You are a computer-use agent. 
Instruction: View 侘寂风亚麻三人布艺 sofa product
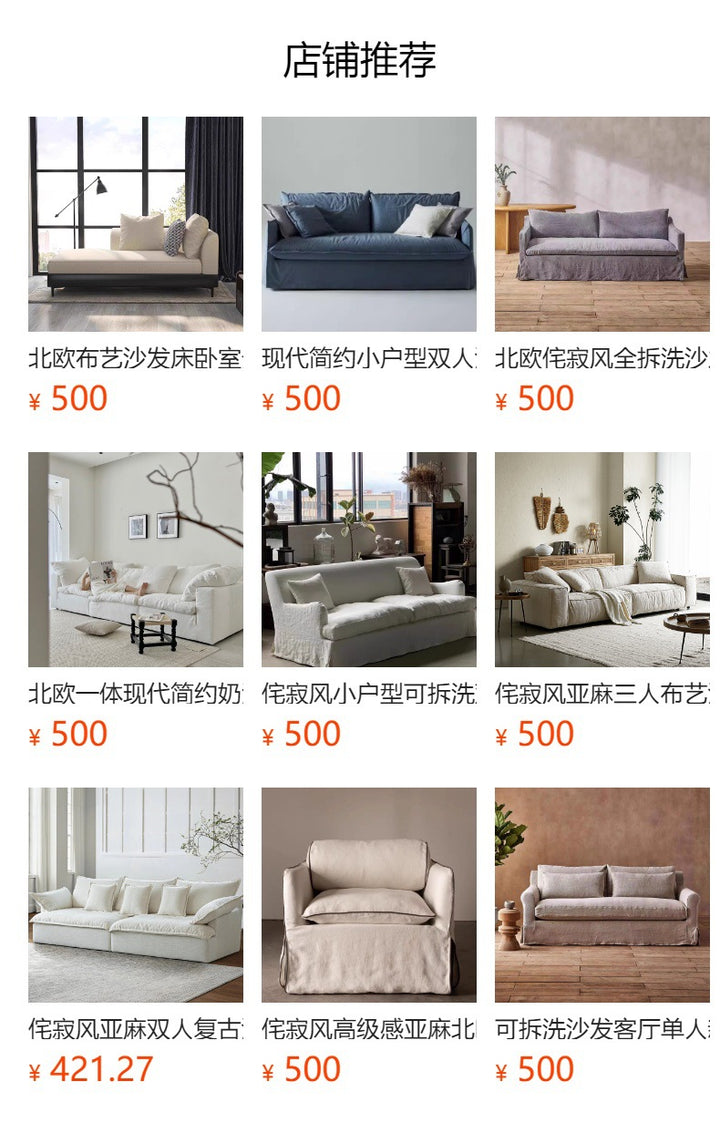pyautogui.click(x=602, y=560)
